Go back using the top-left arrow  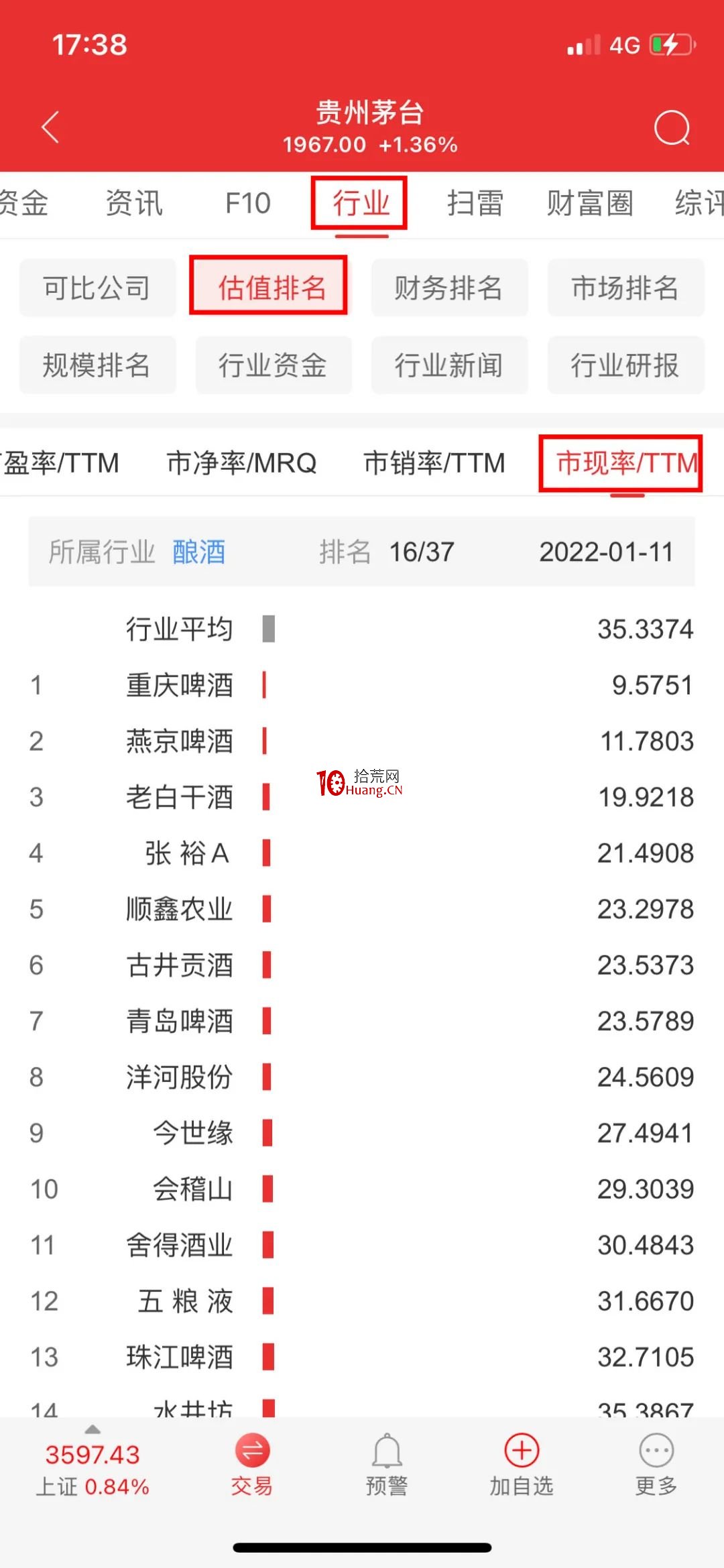pyautogui.click(x=51, y=127)
